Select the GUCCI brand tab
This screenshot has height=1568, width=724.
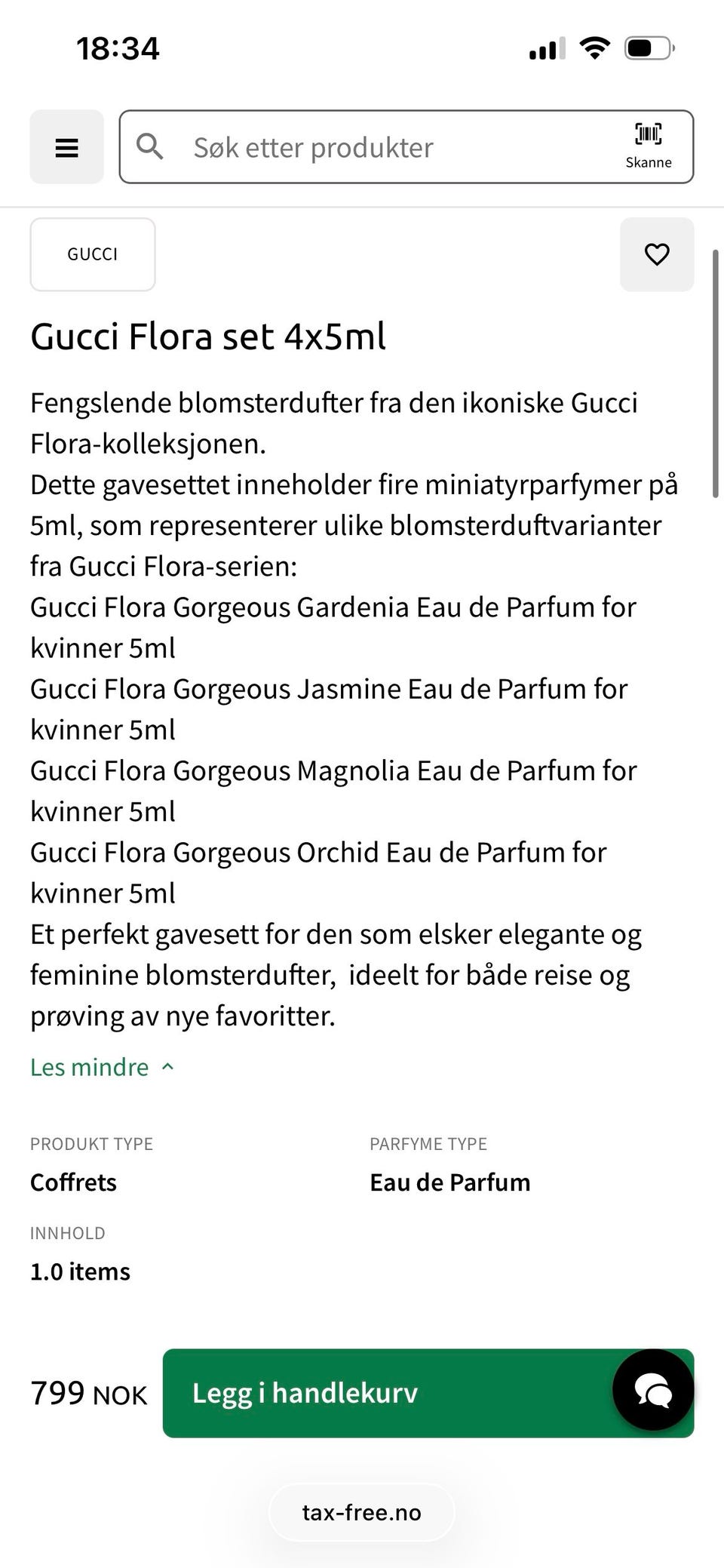pos(92,254)
